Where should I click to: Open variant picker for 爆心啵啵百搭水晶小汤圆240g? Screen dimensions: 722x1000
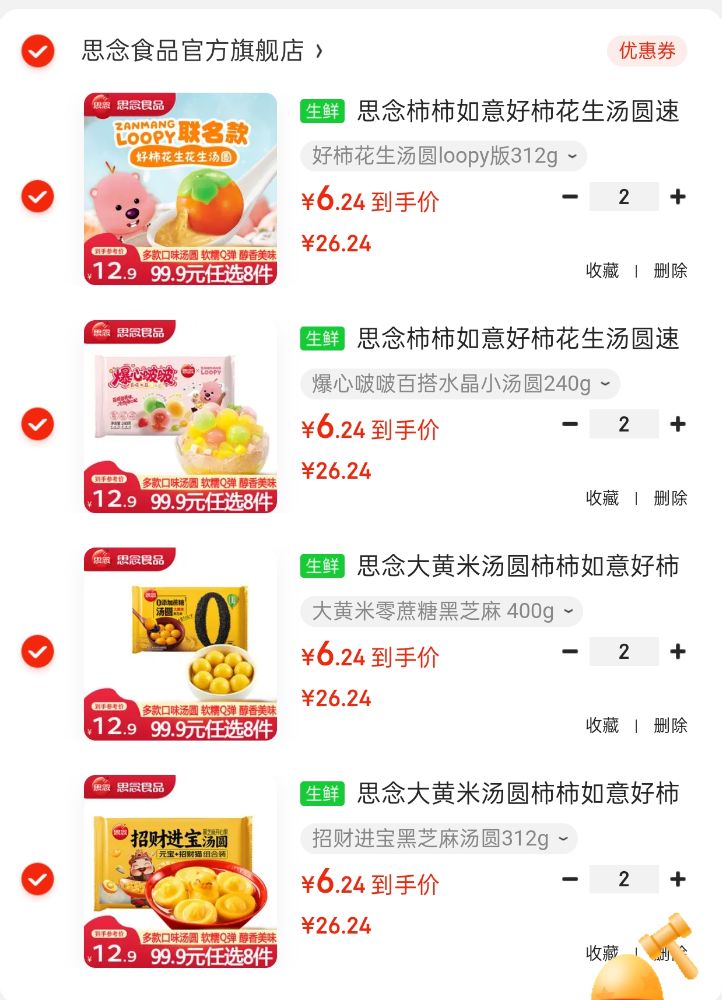tap(460, 384)
